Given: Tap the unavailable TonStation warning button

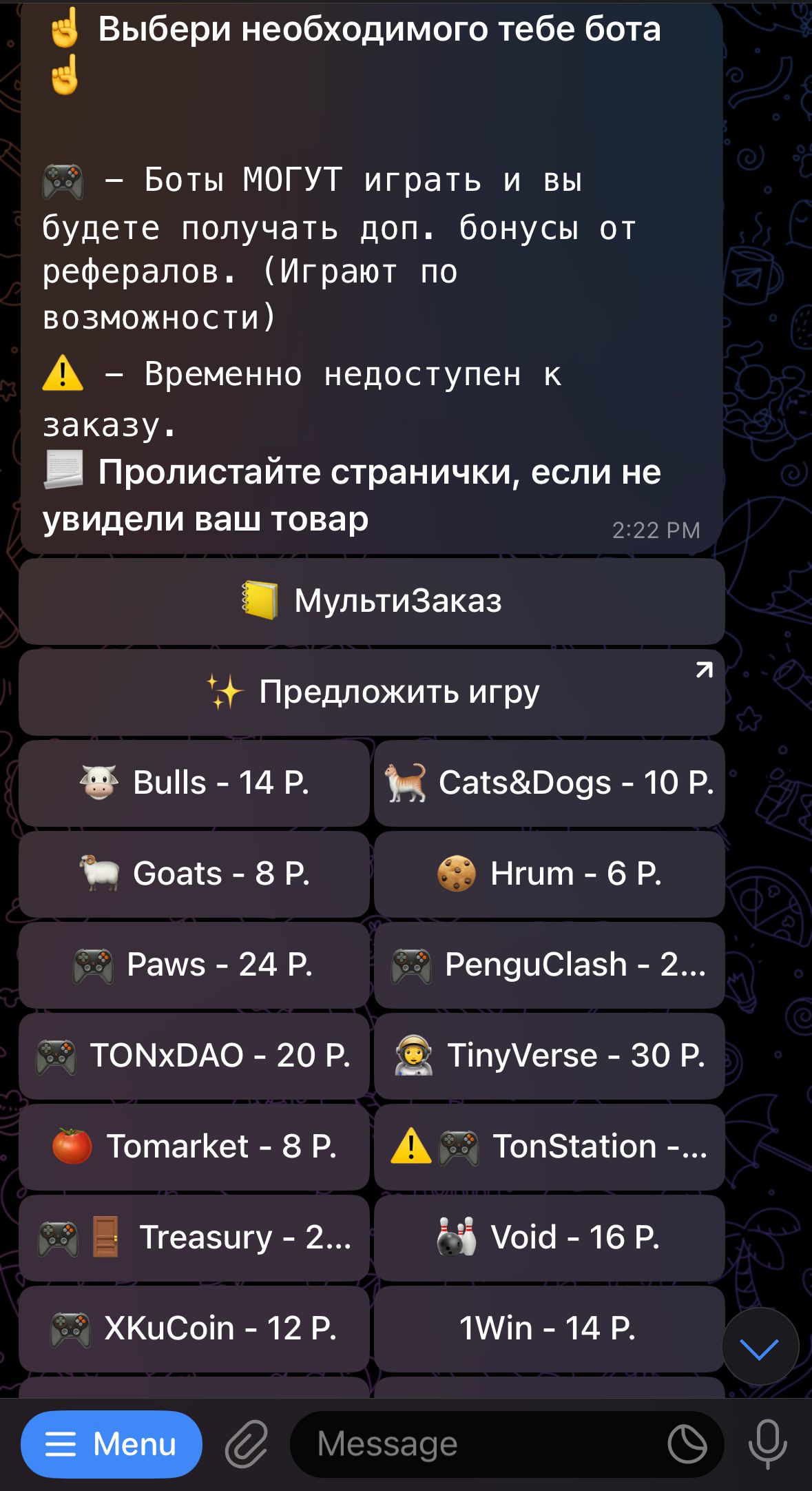Looking at the screenshot, I should (549, 1147).
